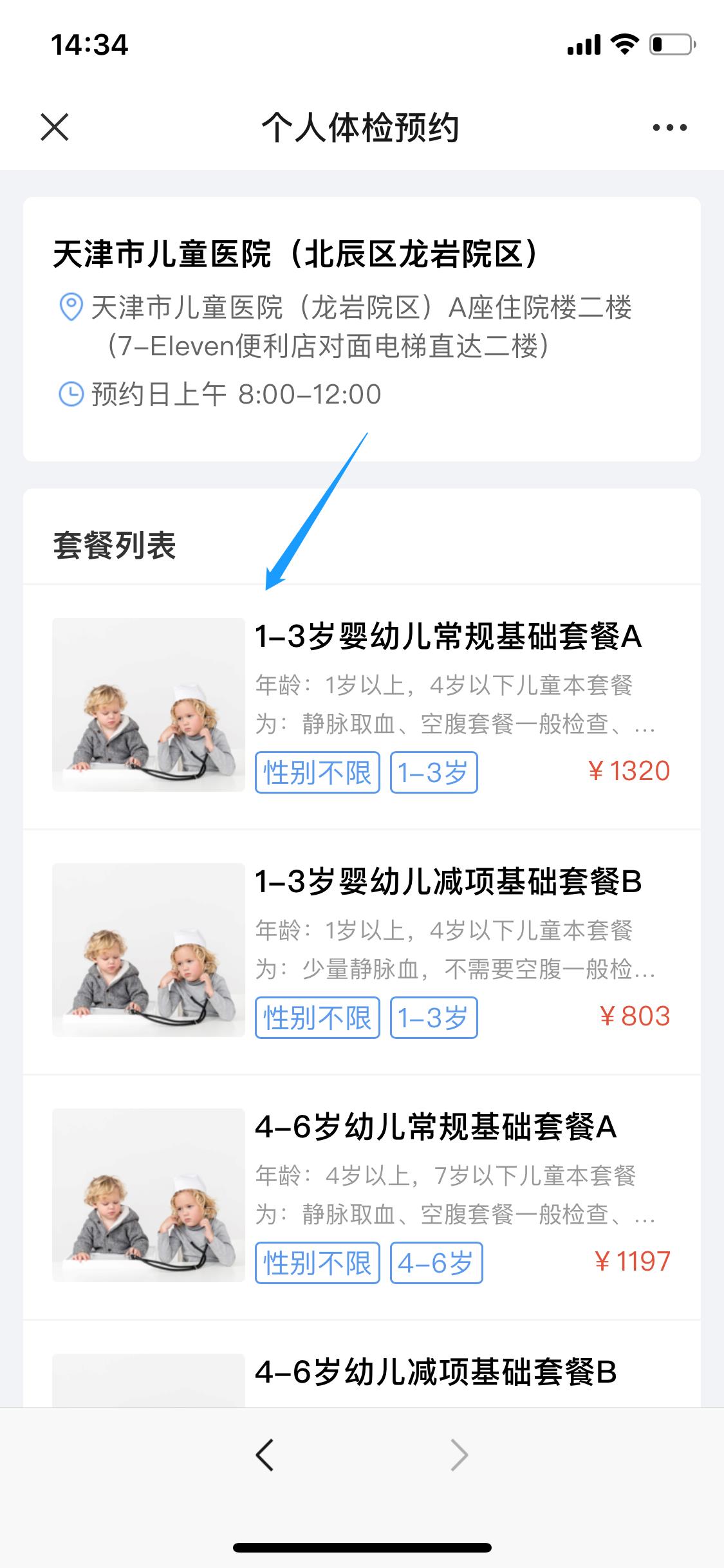Open 4-6岁幼儿减项基础套餐B package
This screenshot has height=1568, width=724.
pyautogui.click(x=435, y=1372)
